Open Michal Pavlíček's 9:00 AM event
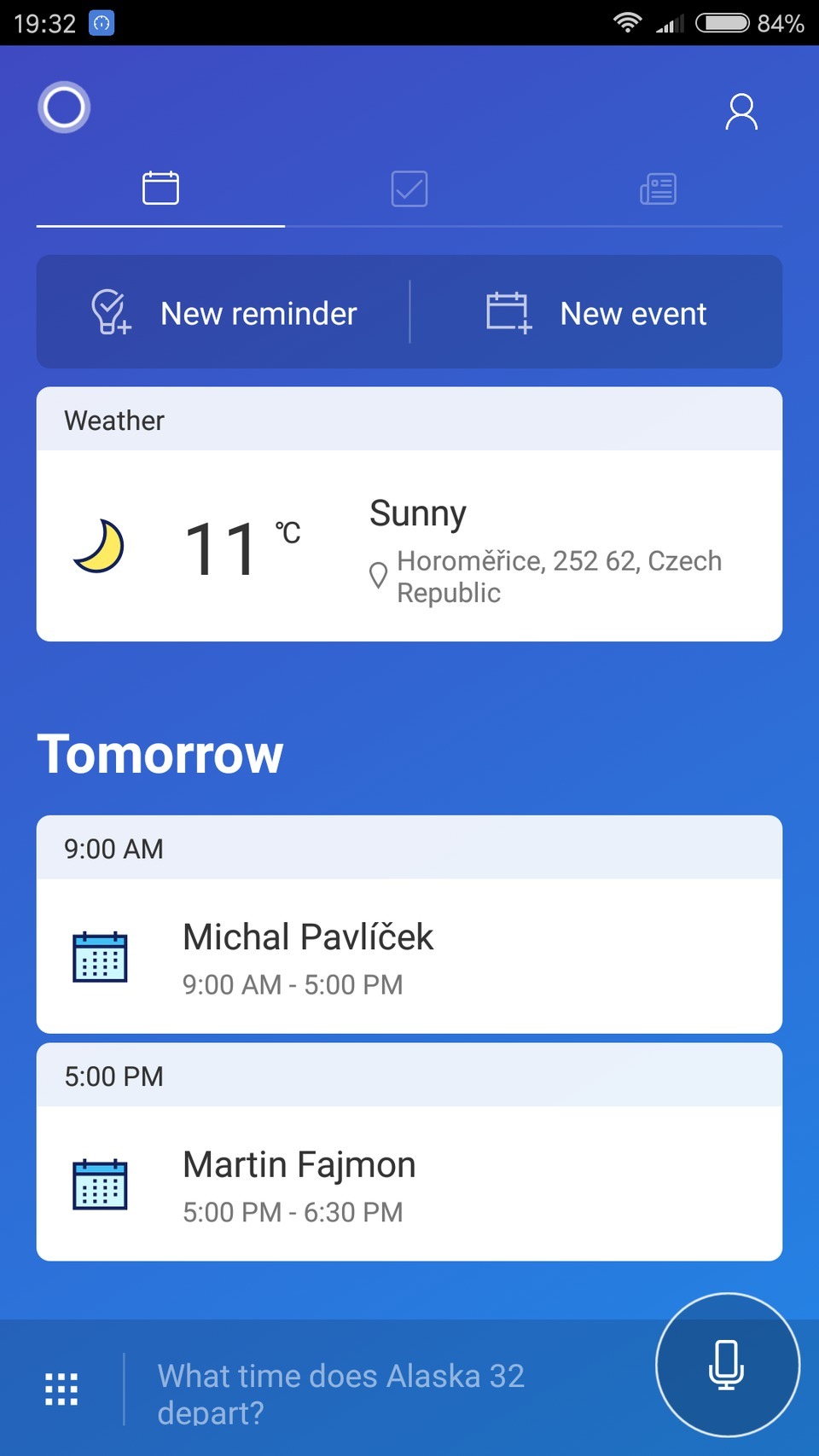The height and width of the screenshot is (1456, 819). (409, 955)
